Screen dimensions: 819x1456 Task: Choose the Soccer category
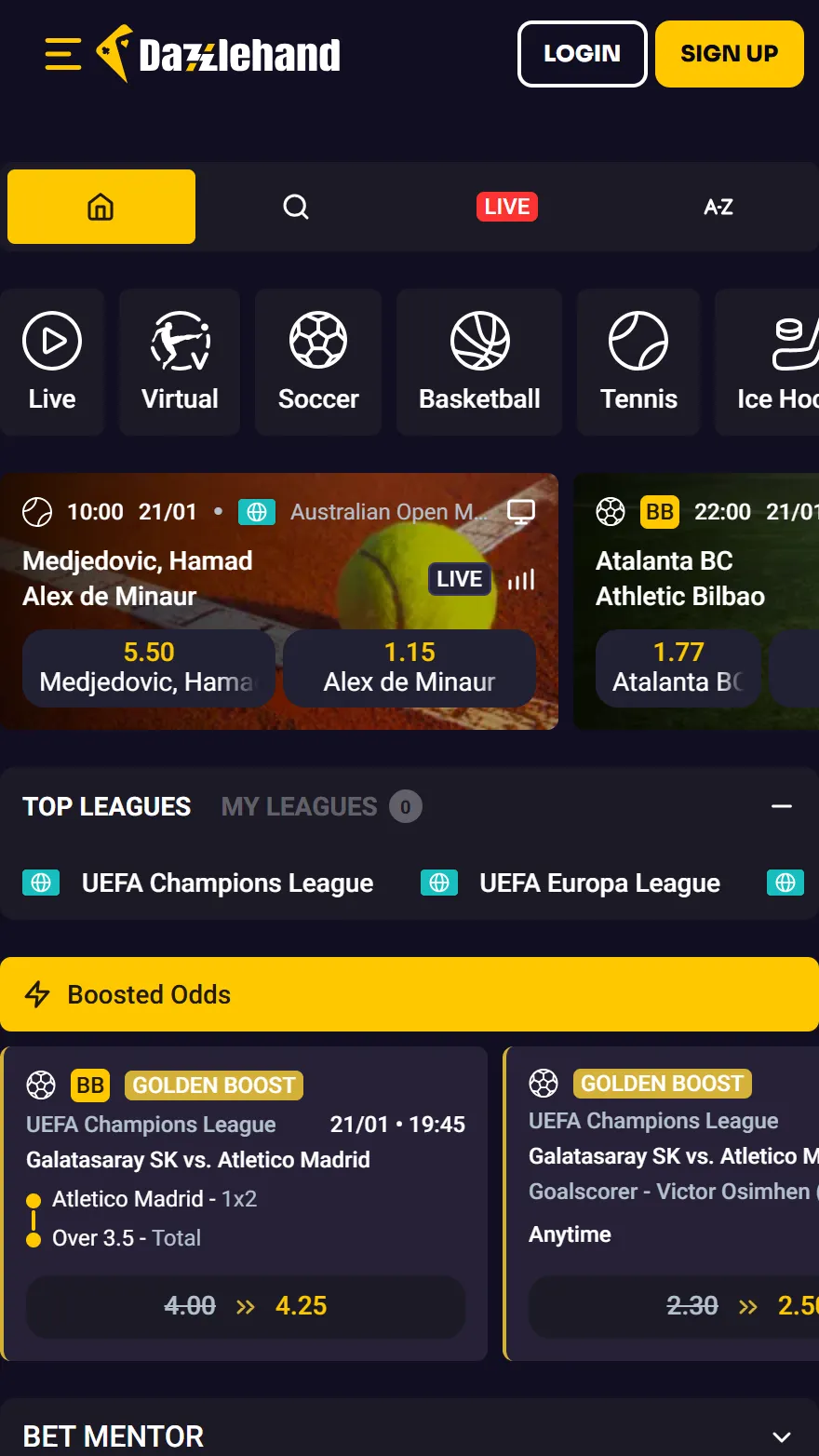(318, 362)
